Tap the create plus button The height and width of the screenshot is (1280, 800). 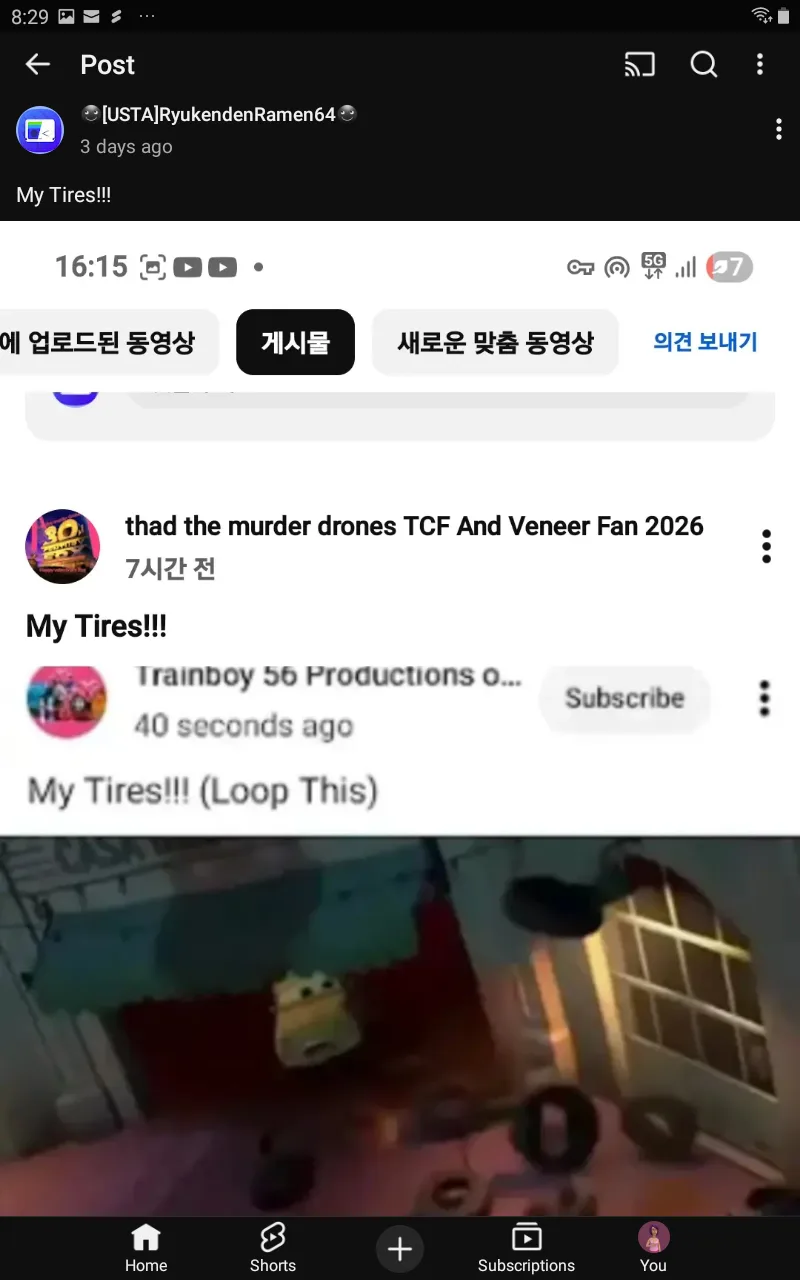point(400,1249)
